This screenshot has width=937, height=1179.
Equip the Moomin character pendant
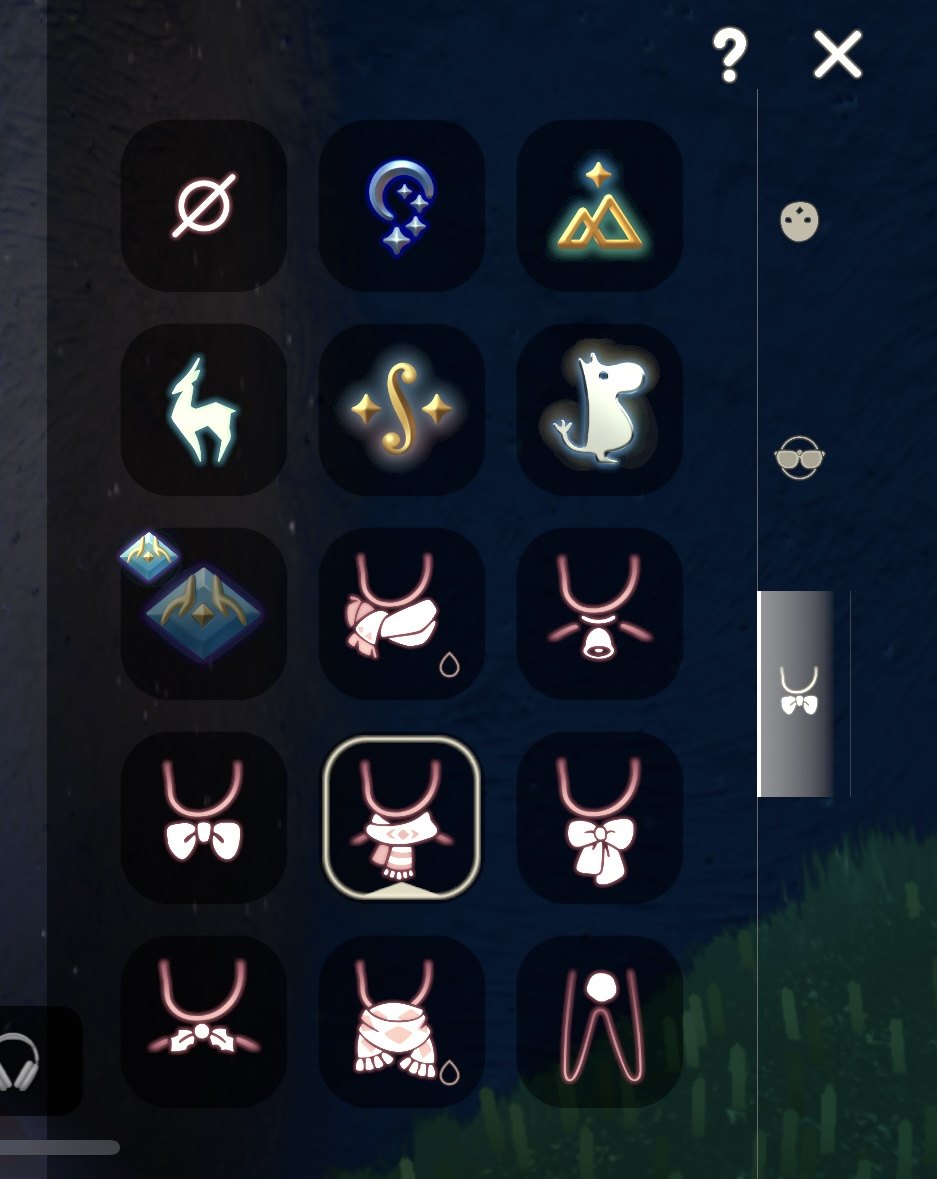pyautogui.click(x=599, y=410)
